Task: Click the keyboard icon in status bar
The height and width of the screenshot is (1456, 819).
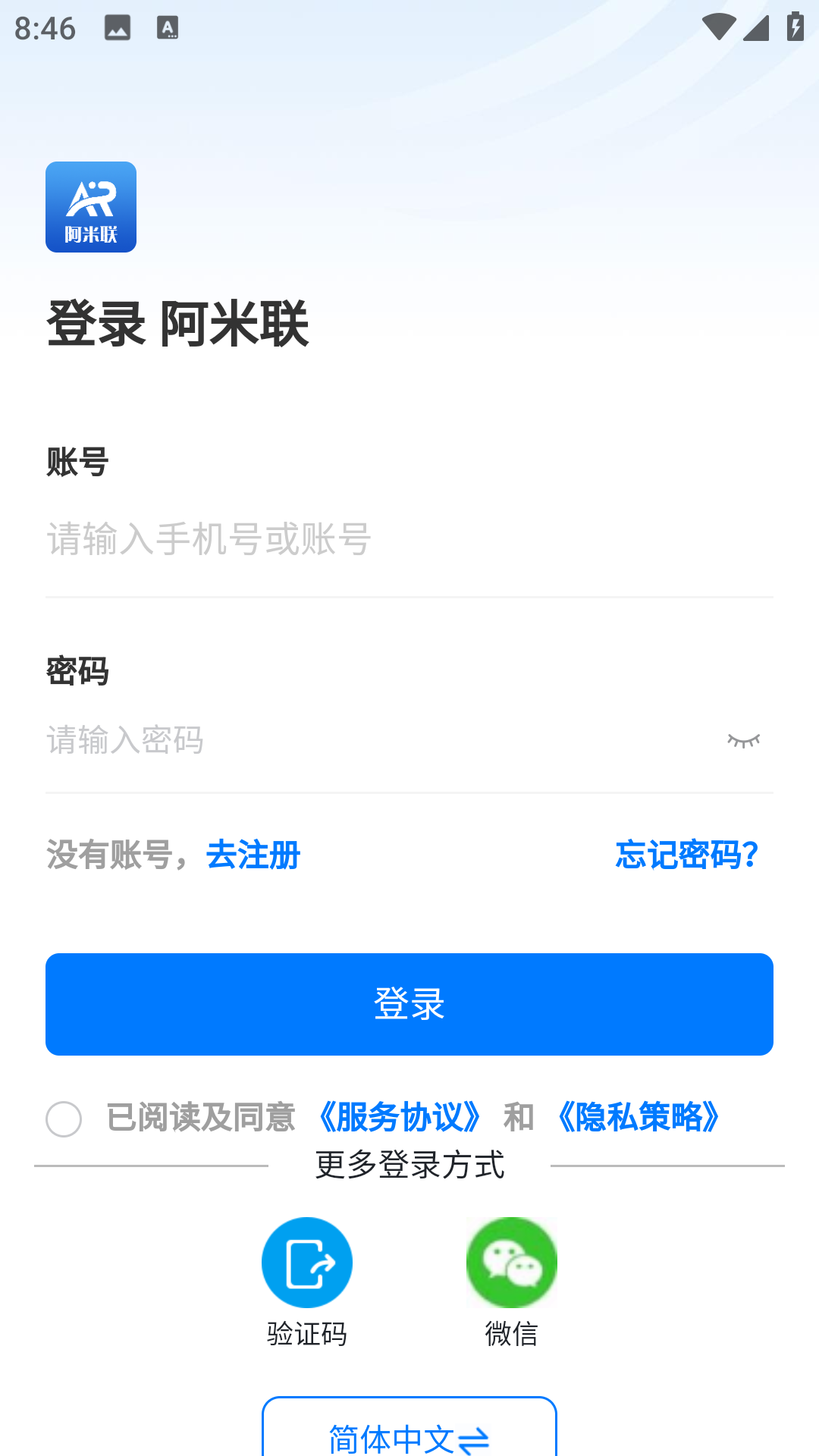Action: tap(166, 27)
